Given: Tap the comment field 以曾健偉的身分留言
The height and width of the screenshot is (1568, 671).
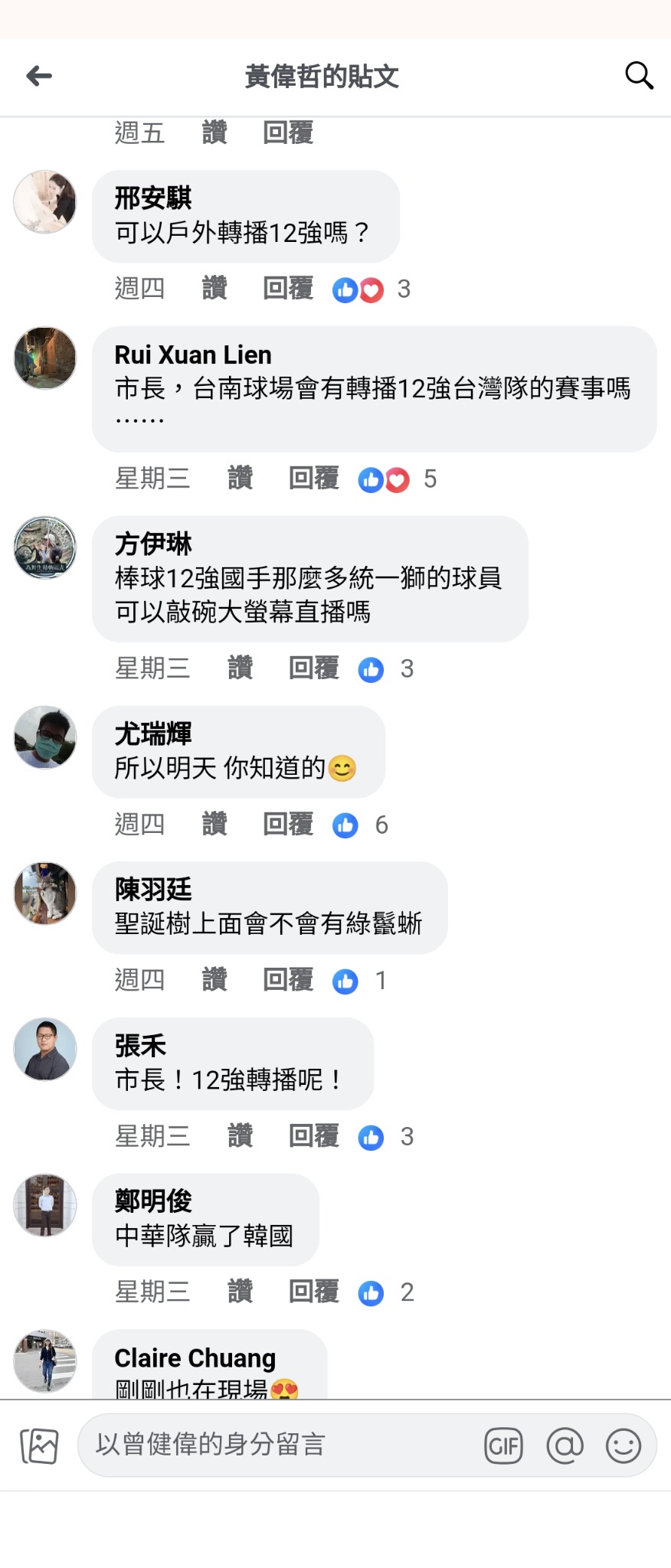Looking at the screenshot, I should tap(276, 1445).
